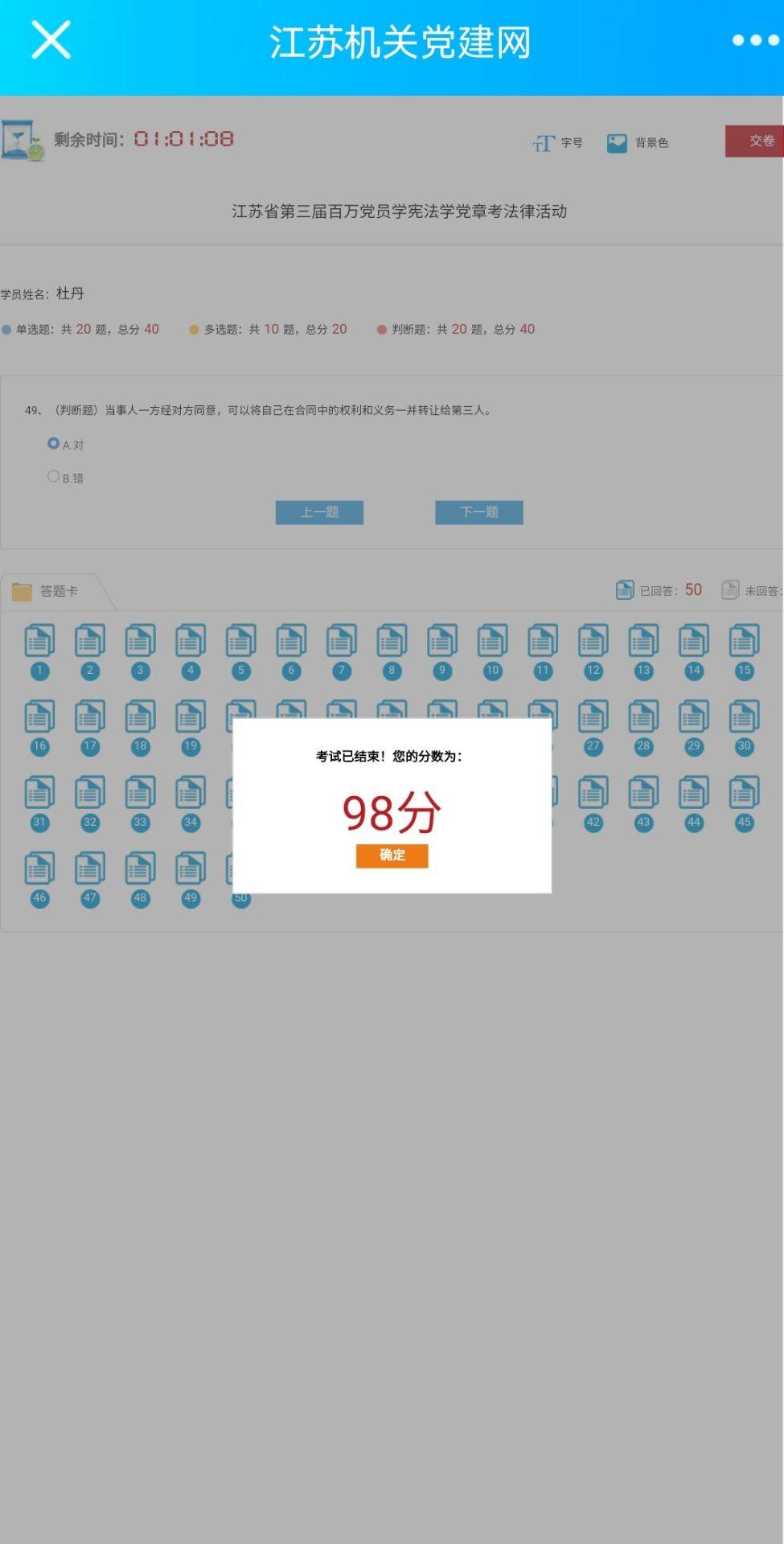Confirm the 98分 score with 确定
The image size is (784, 1544).
pyautogui.click(x=392, y=856)
